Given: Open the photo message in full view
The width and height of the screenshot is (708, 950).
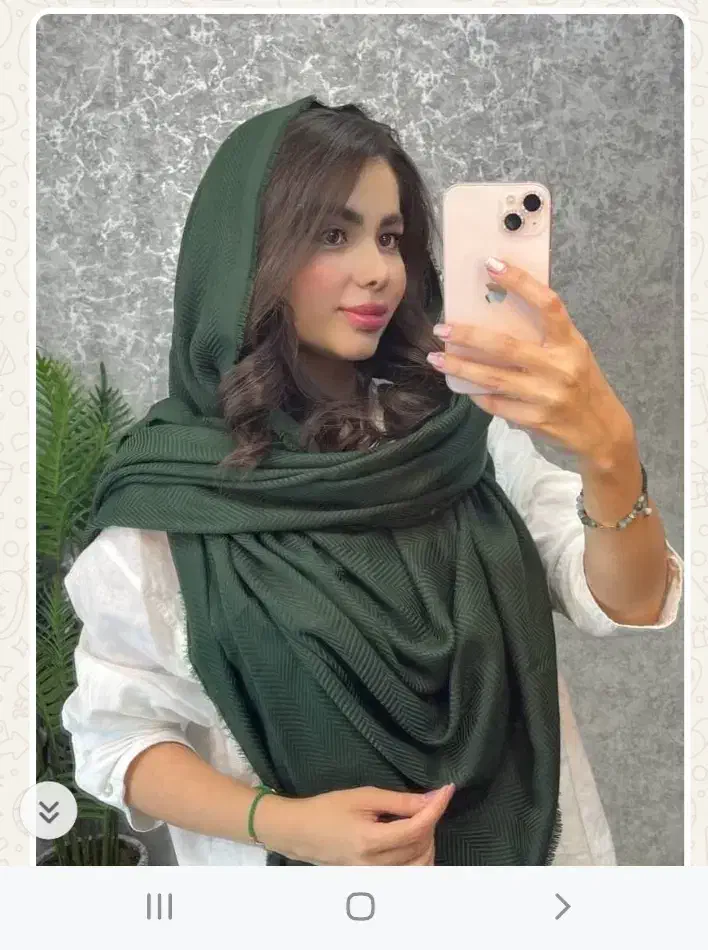Looking at the screenshot, I should tap(360, 440).
